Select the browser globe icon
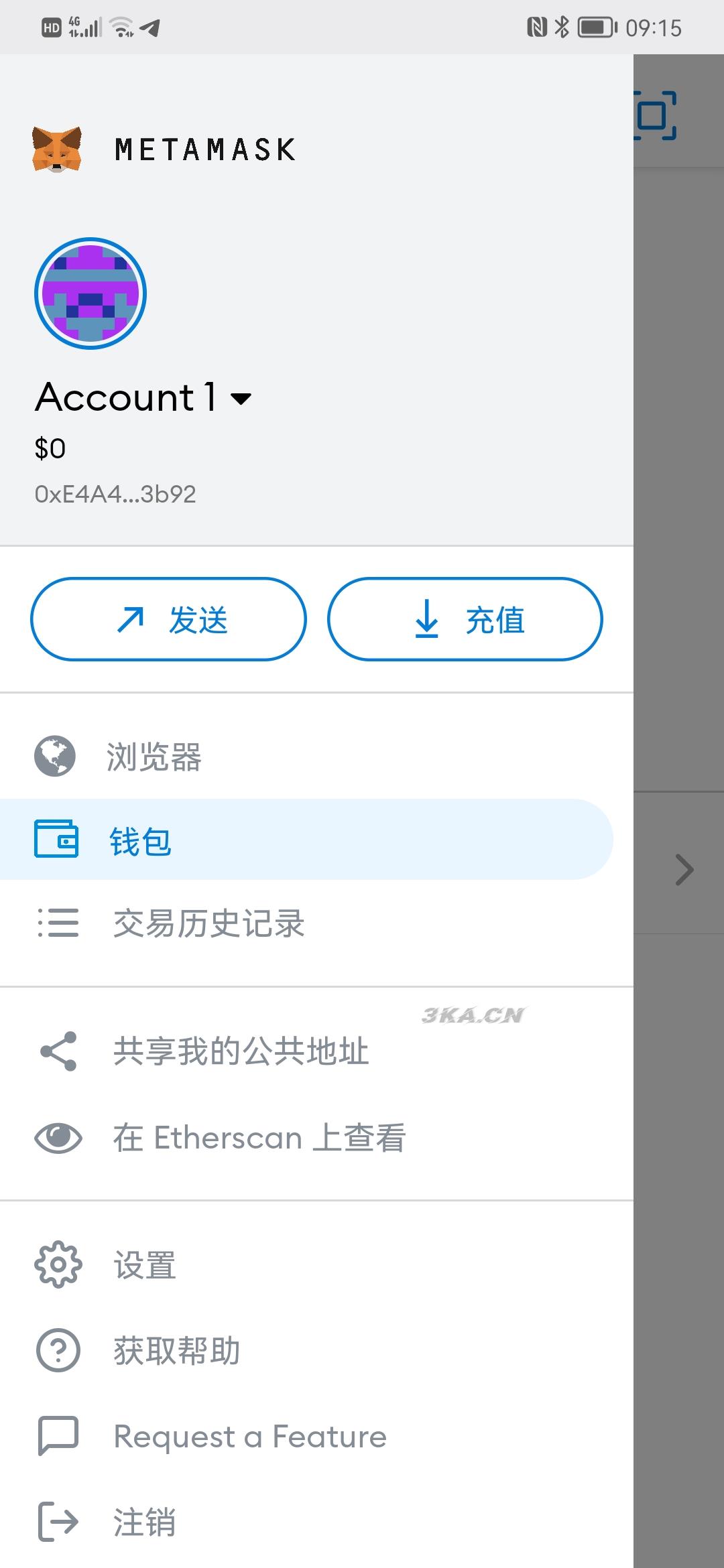 coord(56,757)
